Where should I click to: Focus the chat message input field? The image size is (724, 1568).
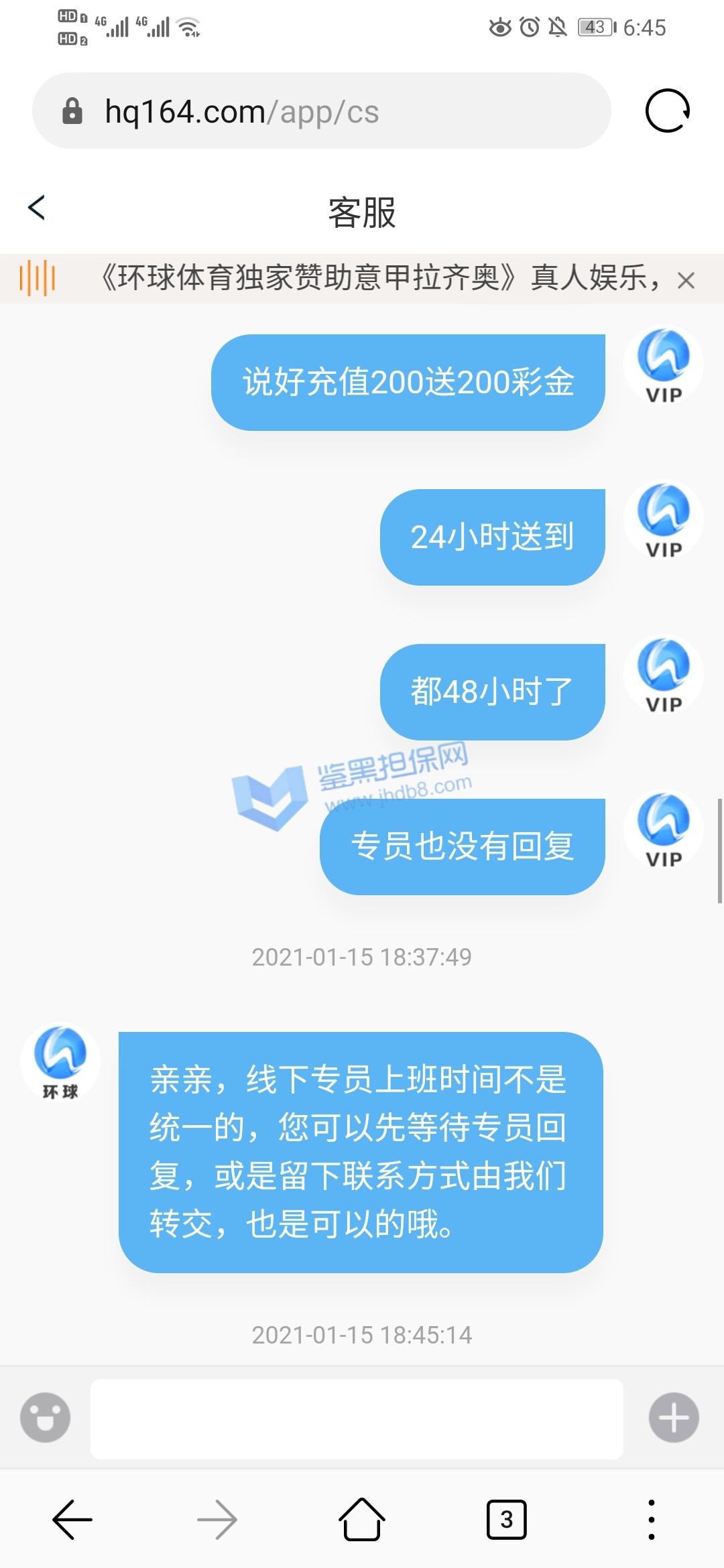[x=357, y=1418]
